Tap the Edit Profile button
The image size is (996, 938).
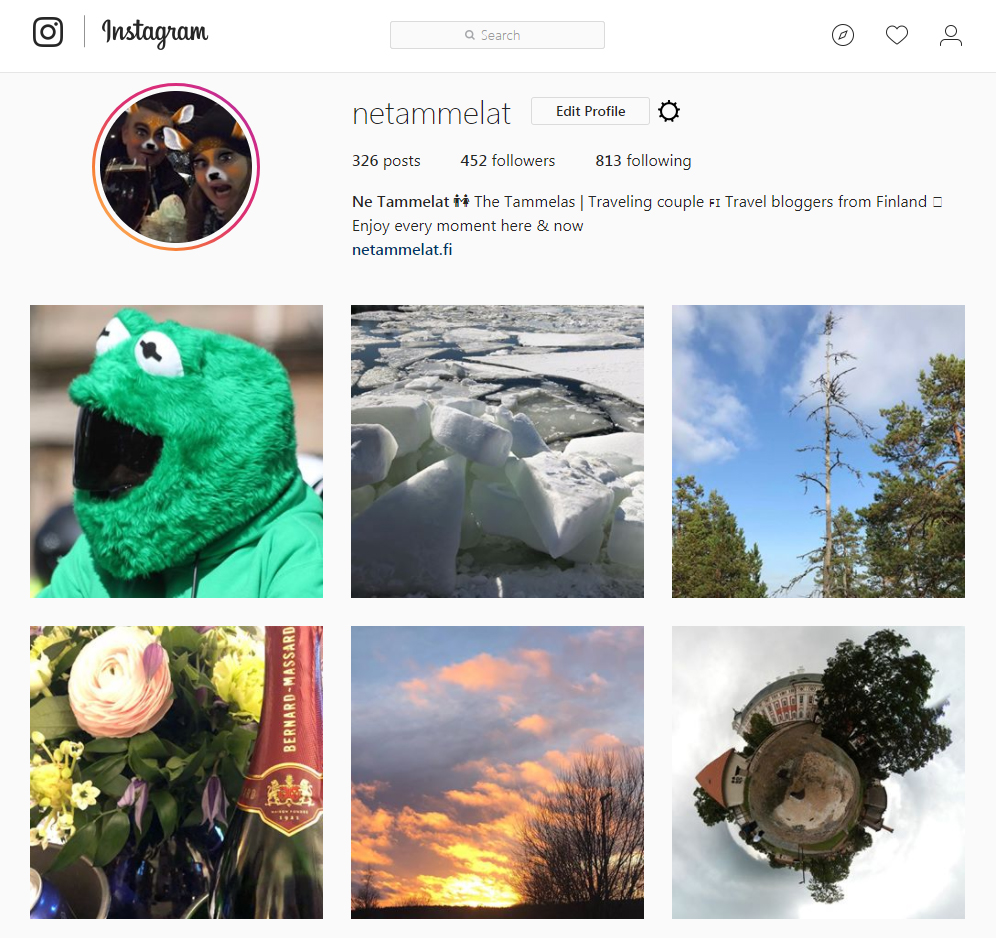pyautogui.click(x=590, y=111)
